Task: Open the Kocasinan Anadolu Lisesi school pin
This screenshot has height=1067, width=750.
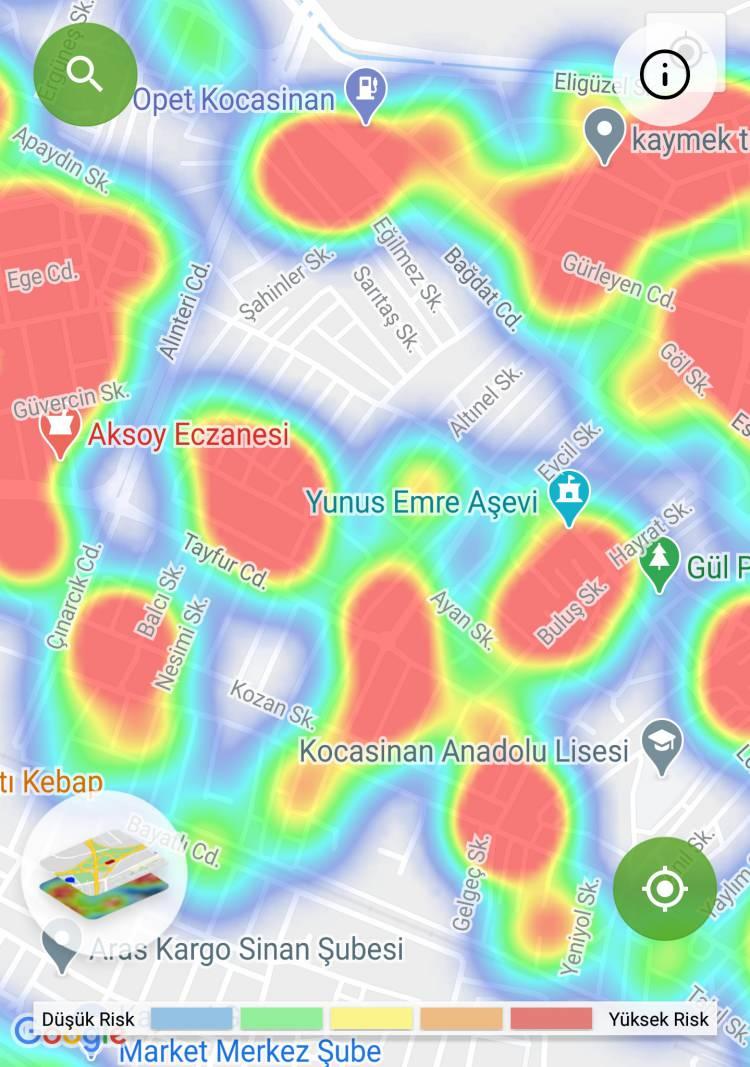Action: pos(661,744)
